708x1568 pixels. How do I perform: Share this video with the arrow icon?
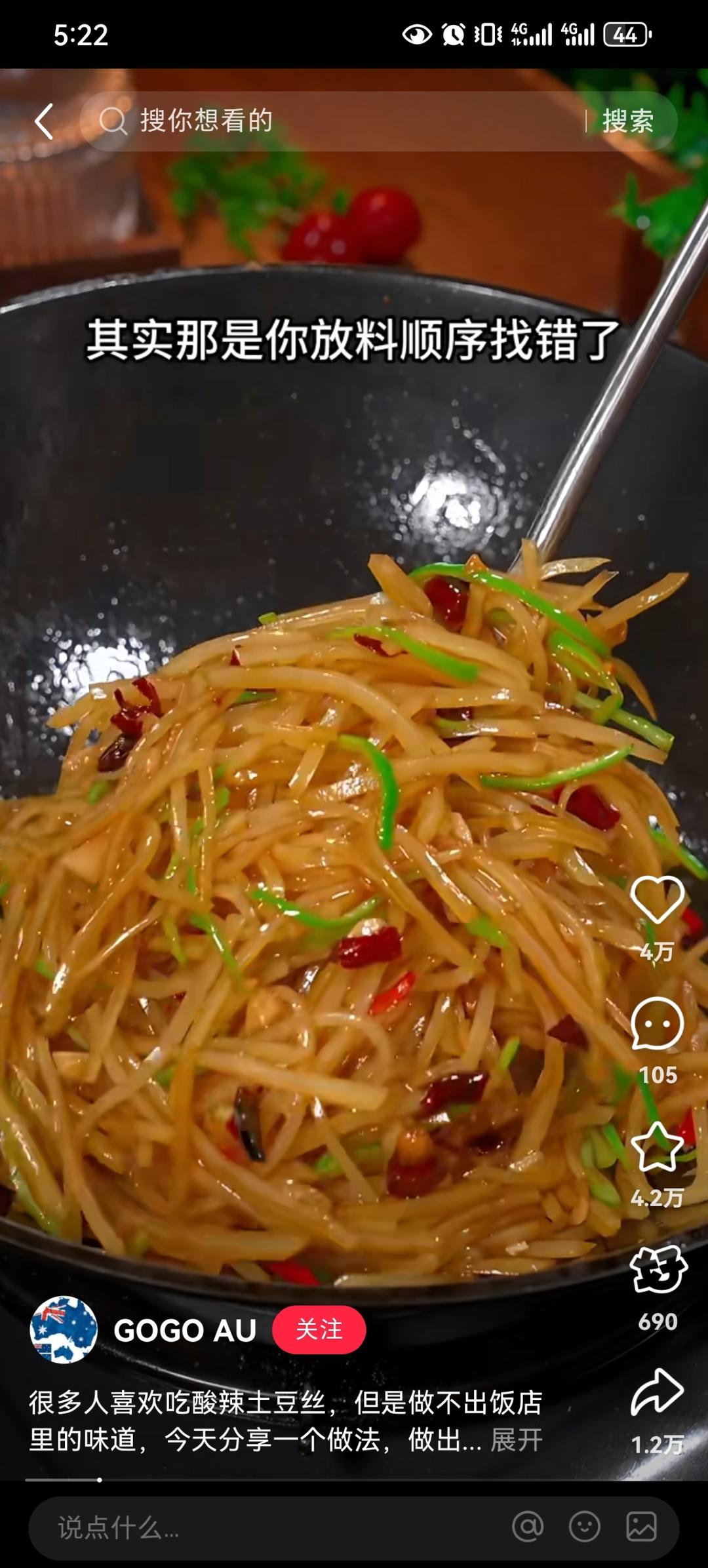pyautogui.click(x=657, y=1392)
